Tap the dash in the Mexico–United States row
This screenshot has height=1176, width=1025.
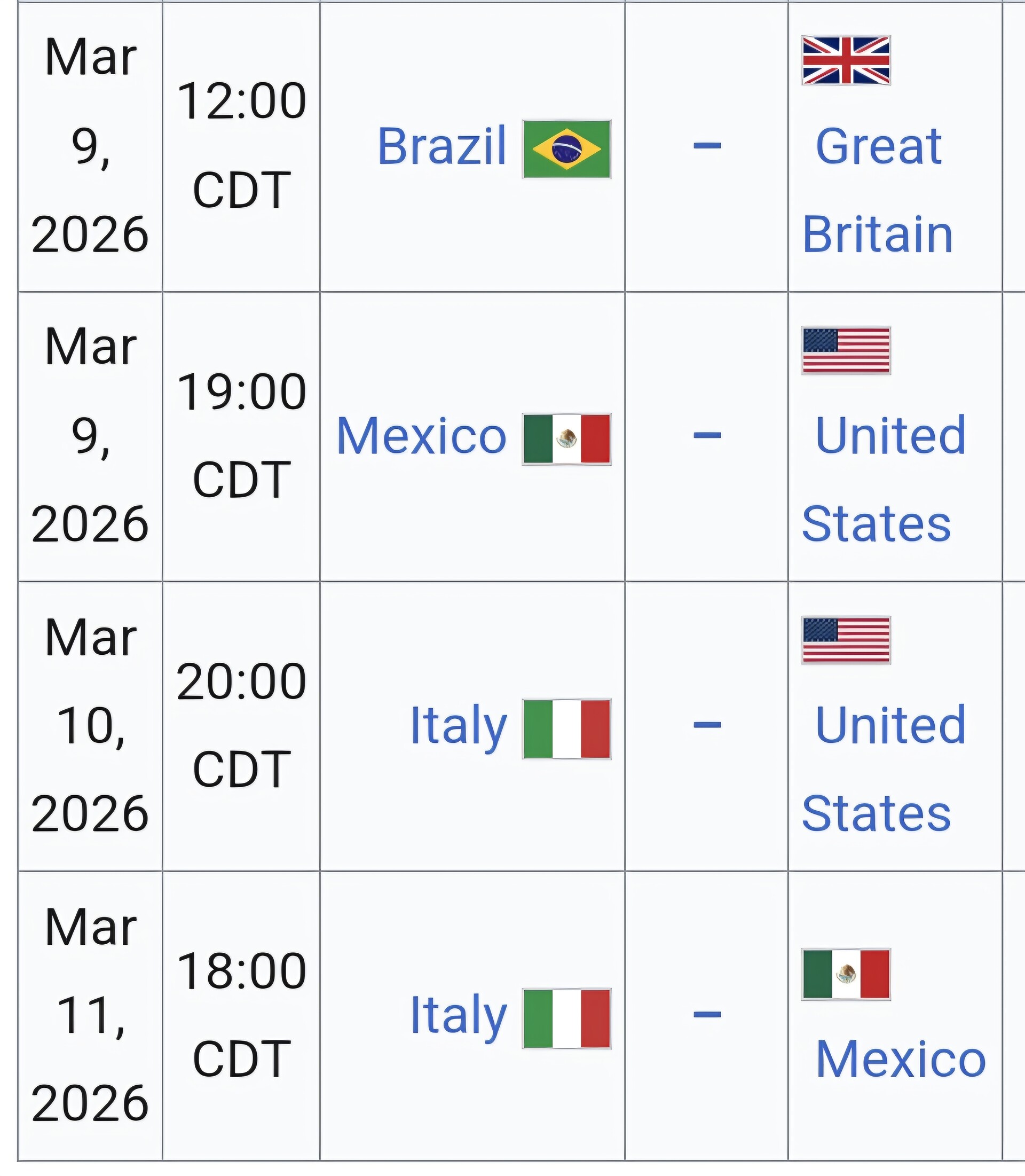pyautogui.click(x=707, y=435)
